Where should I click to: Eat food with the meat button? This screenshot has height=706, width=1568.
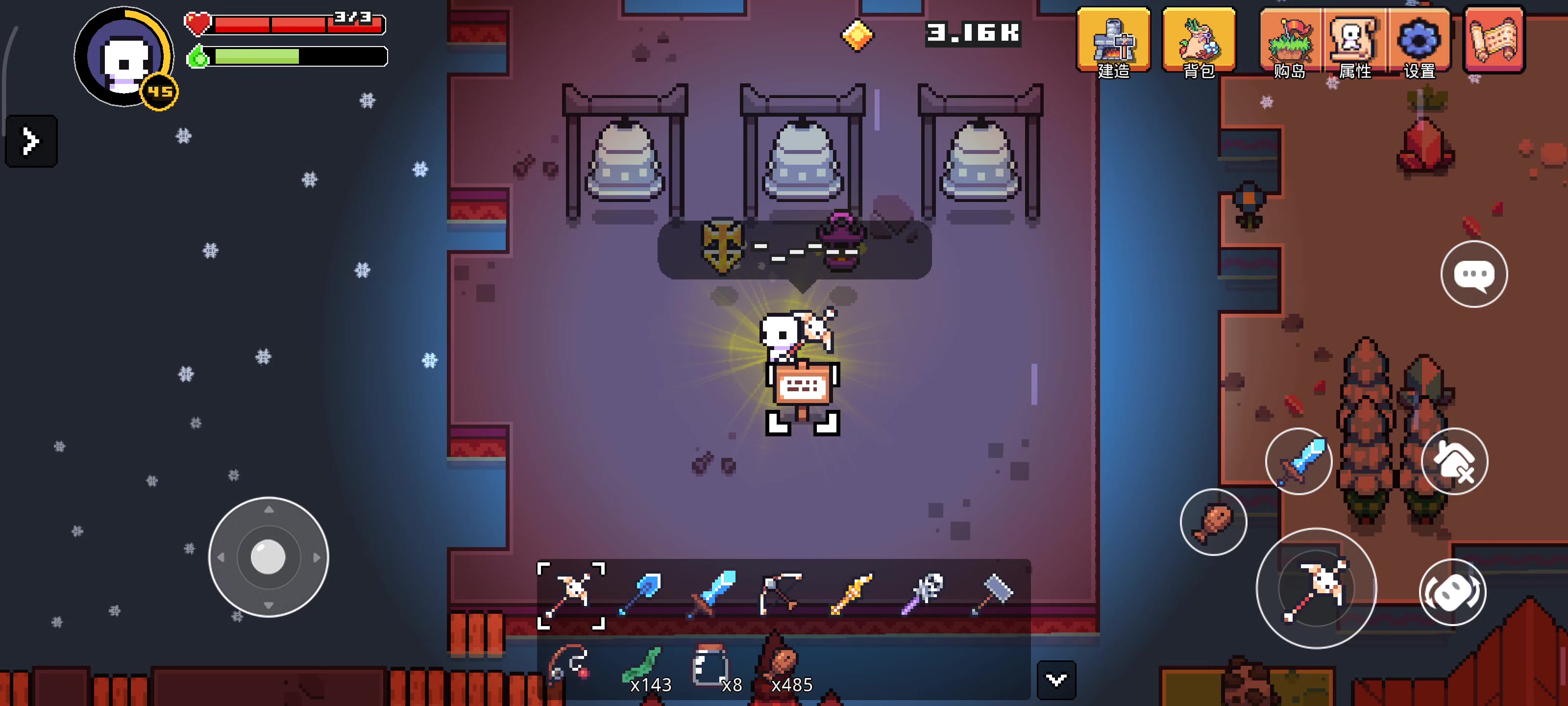coord(1213,522)
